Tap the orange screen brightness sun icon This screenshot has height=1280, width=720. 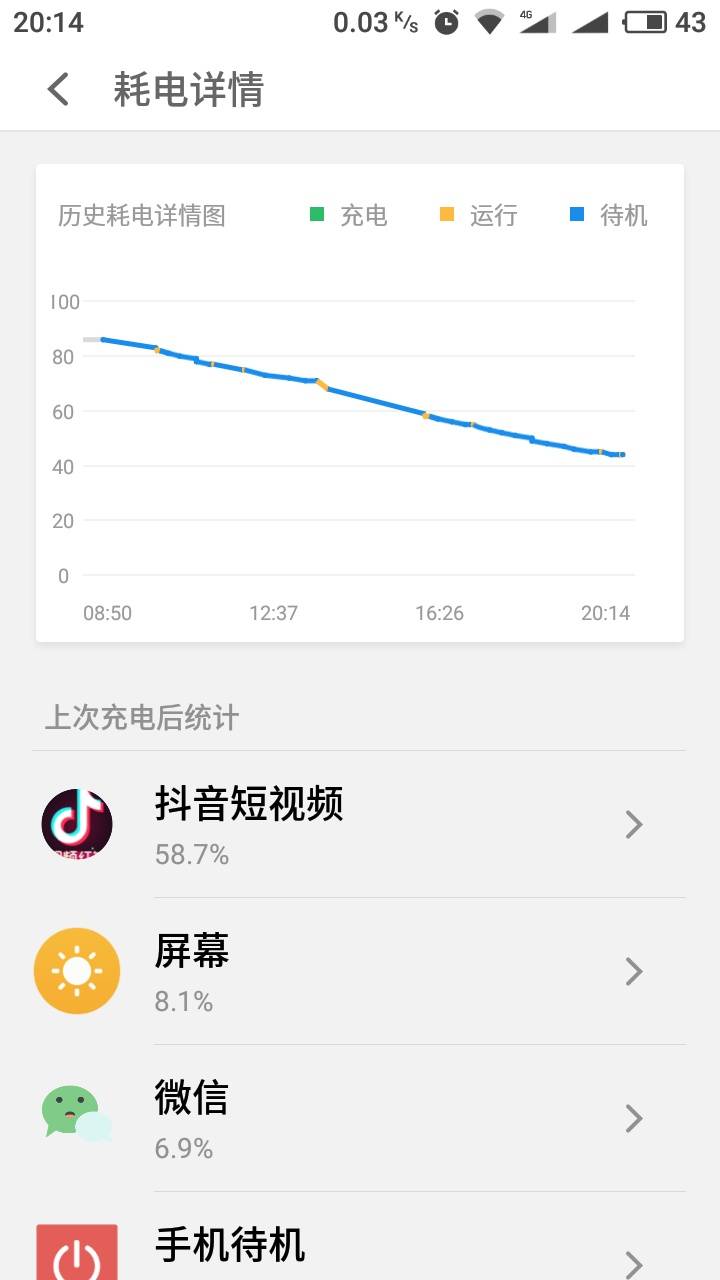point(77,970)
